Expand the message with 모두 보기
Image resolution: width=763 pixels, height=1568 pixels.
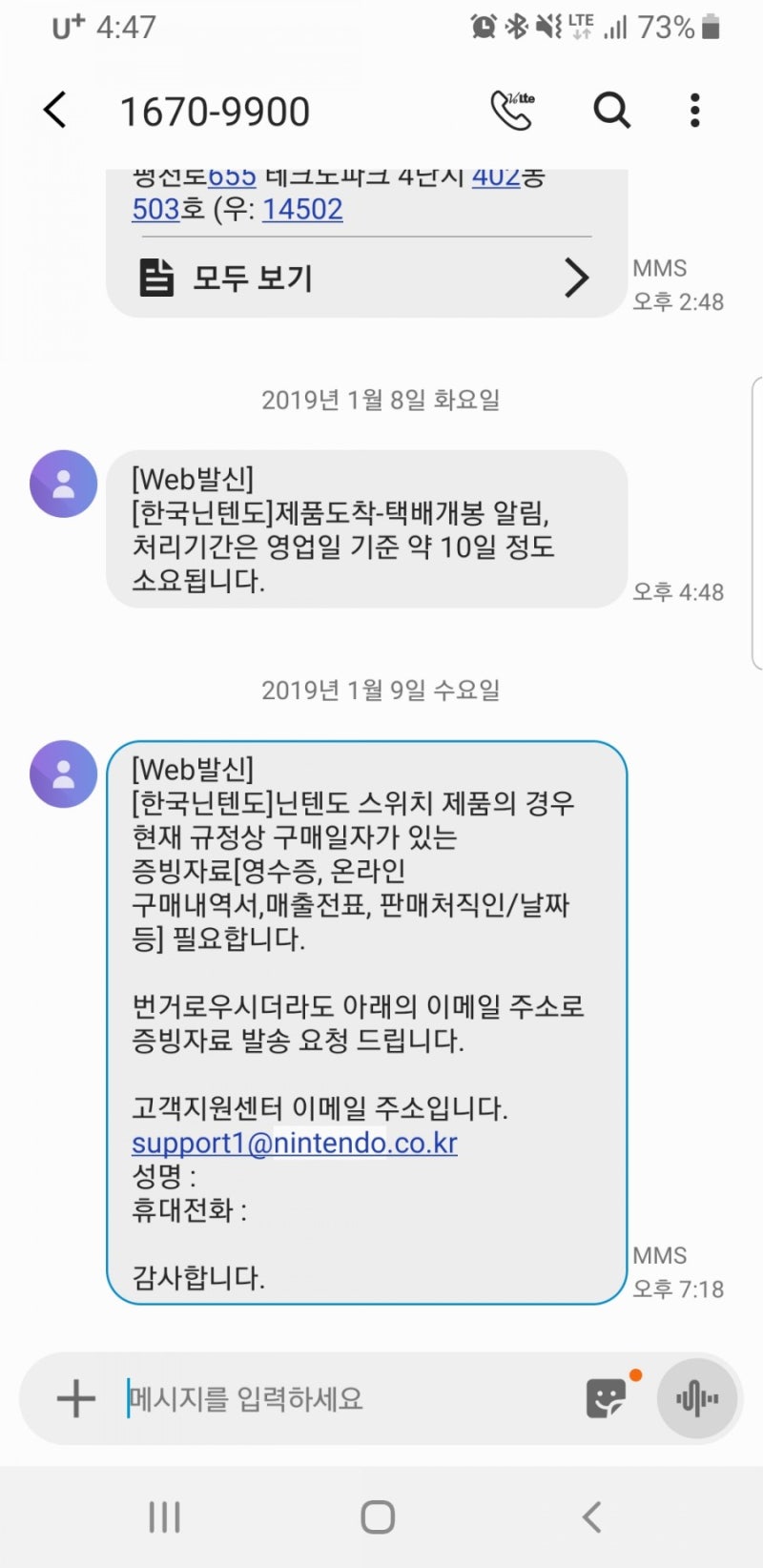click(x=366, y=278)
